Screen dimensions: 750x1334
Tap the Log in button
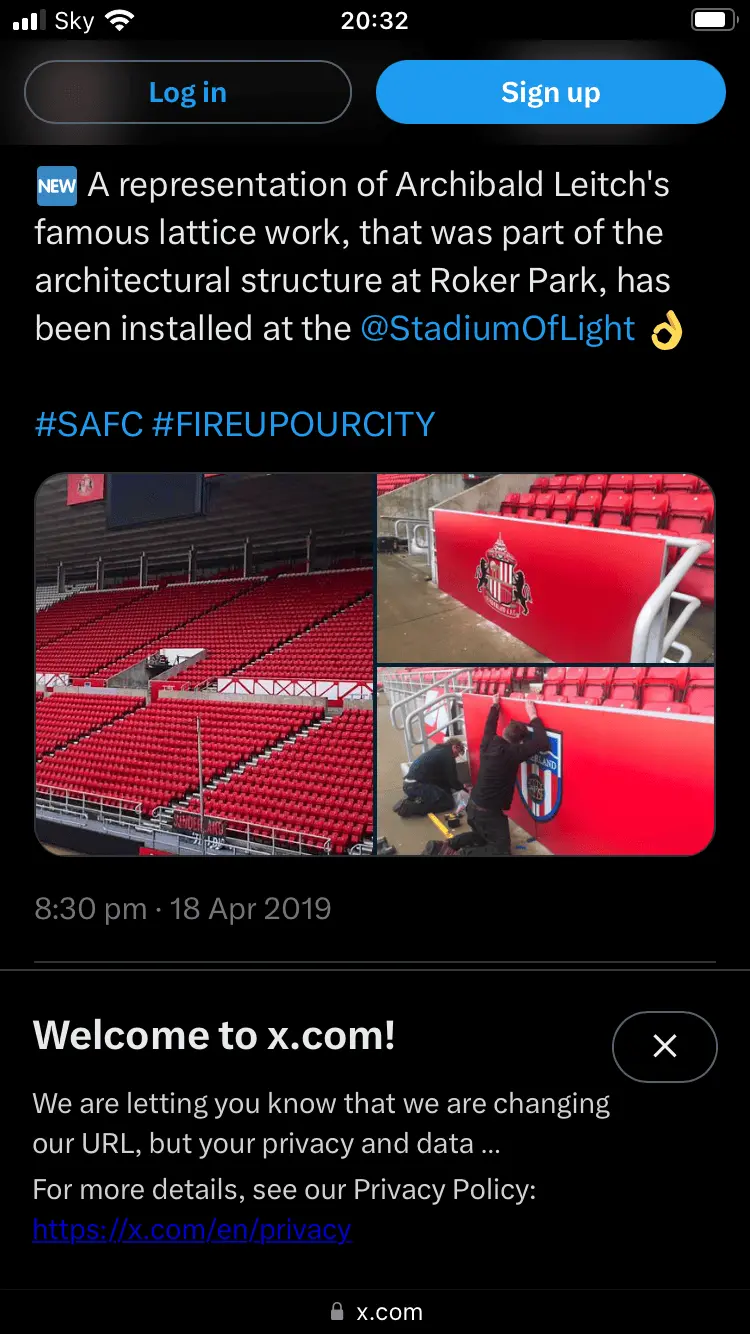coord(188,93)
